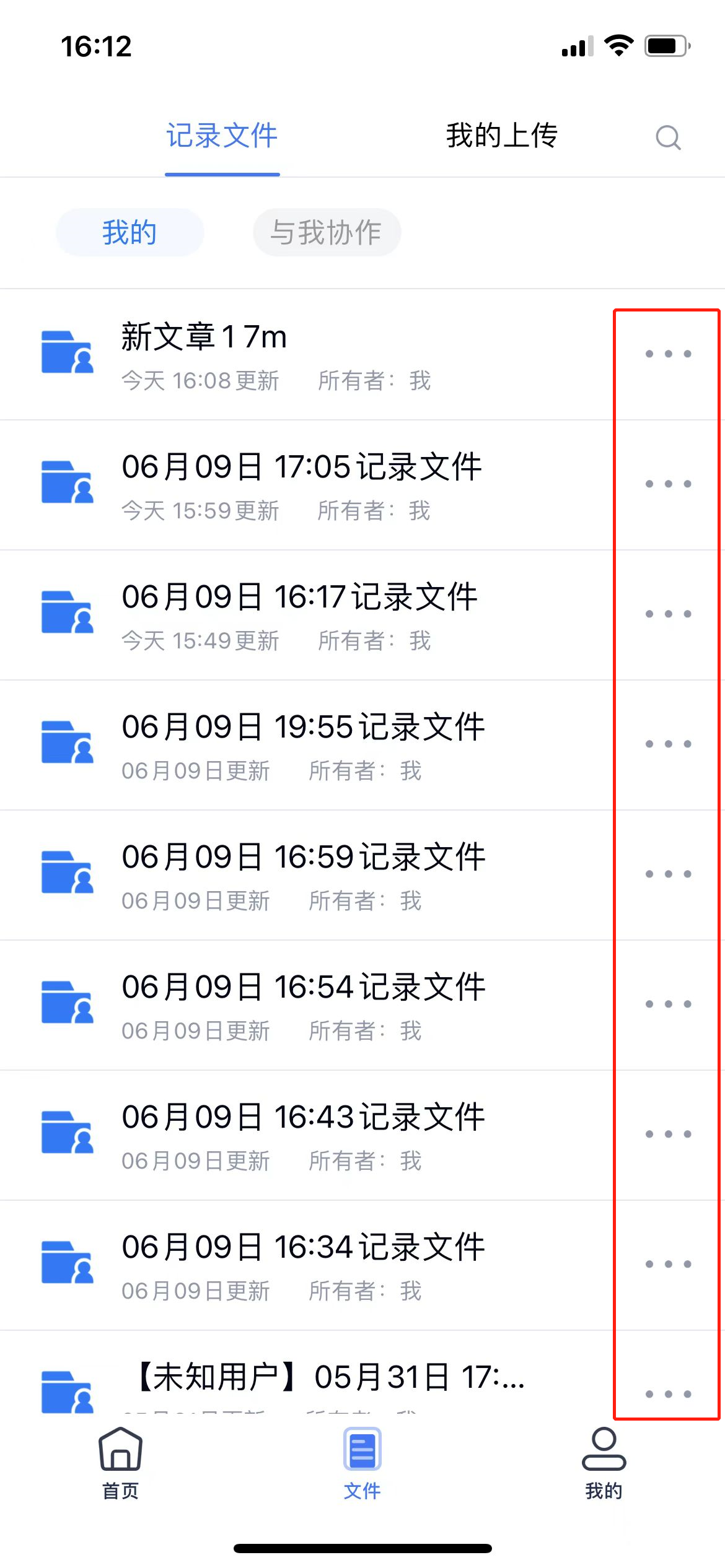The width and height of the screenshot is (725, 1568).
Task: Open more options for 新文章 1 7m
Action: [668, 354]
